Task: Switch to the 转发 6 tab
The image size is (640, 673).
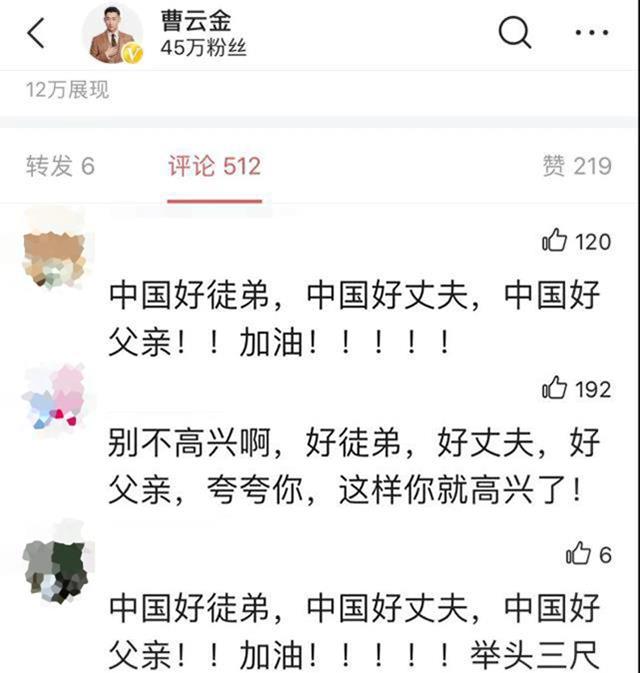Action: pyautogui.click(x=60, y=166)
